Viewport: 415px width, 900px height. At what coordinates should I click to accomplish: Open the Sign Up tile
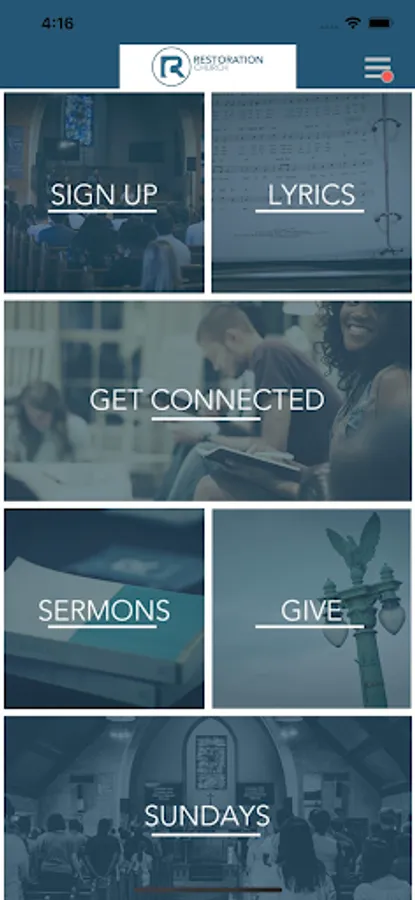tap(104, 192)
